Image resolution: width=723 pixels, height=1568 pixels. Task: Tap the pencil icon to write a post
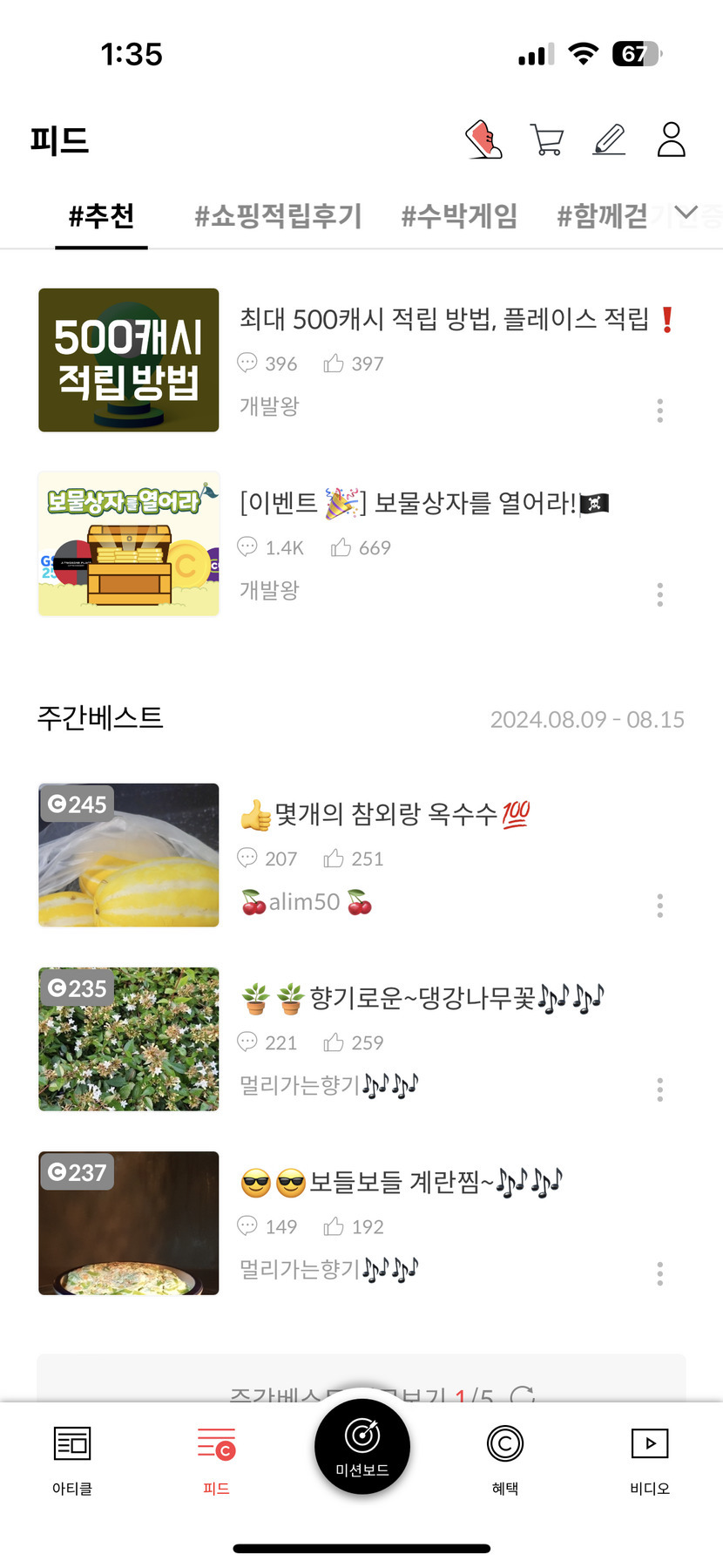[x=609, y=140]
